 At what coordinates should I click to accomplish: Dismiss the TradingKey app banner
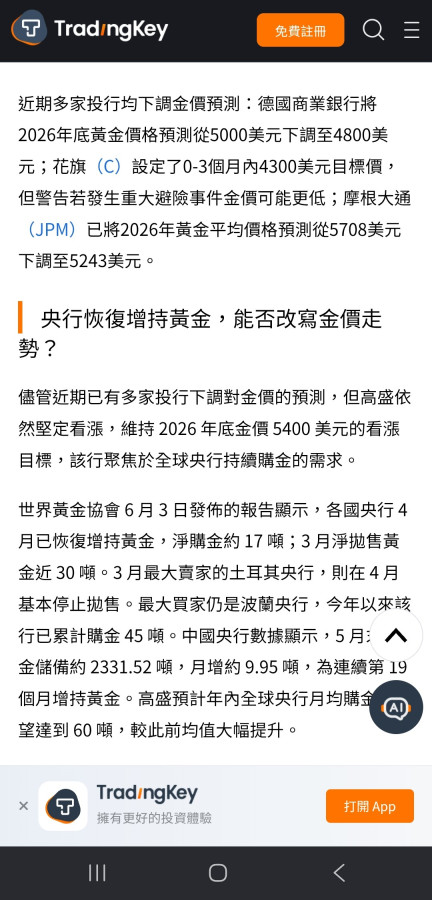tap(24, 806)
